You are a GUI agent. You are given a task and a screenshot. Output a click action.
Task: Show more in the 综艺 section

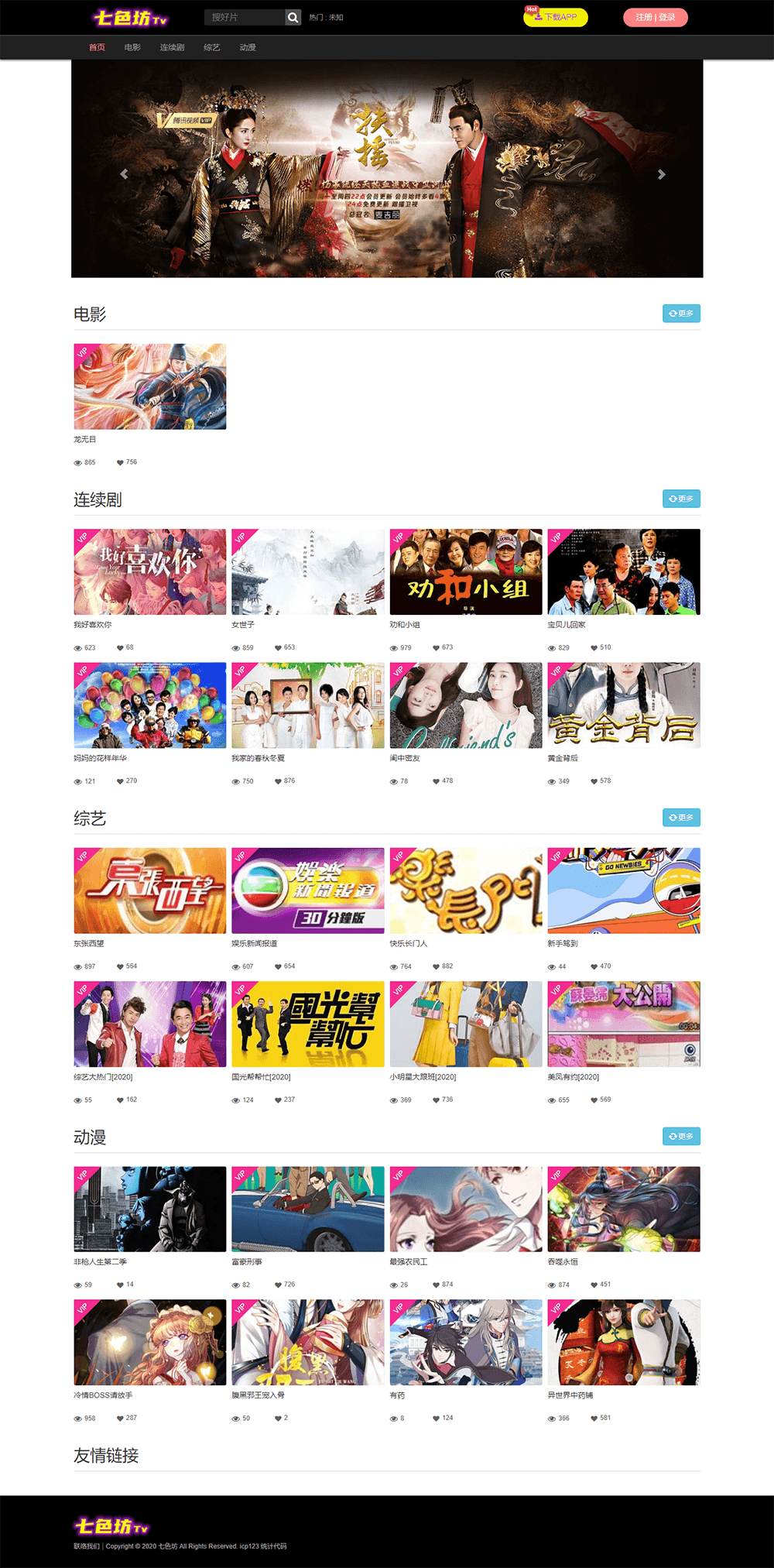(x=681, y=818)
